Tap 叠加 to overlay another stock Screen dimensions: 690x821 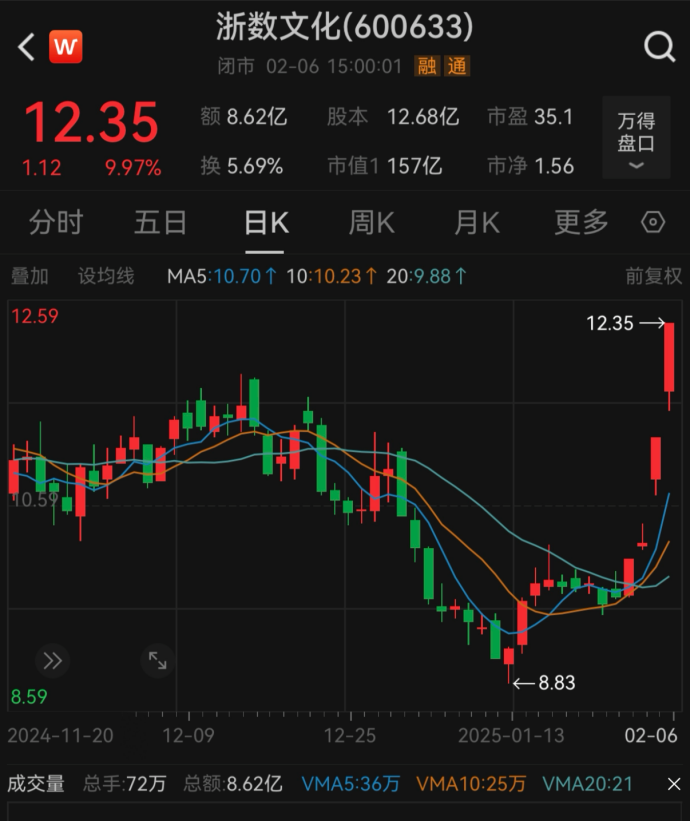(x=29, y=276)
